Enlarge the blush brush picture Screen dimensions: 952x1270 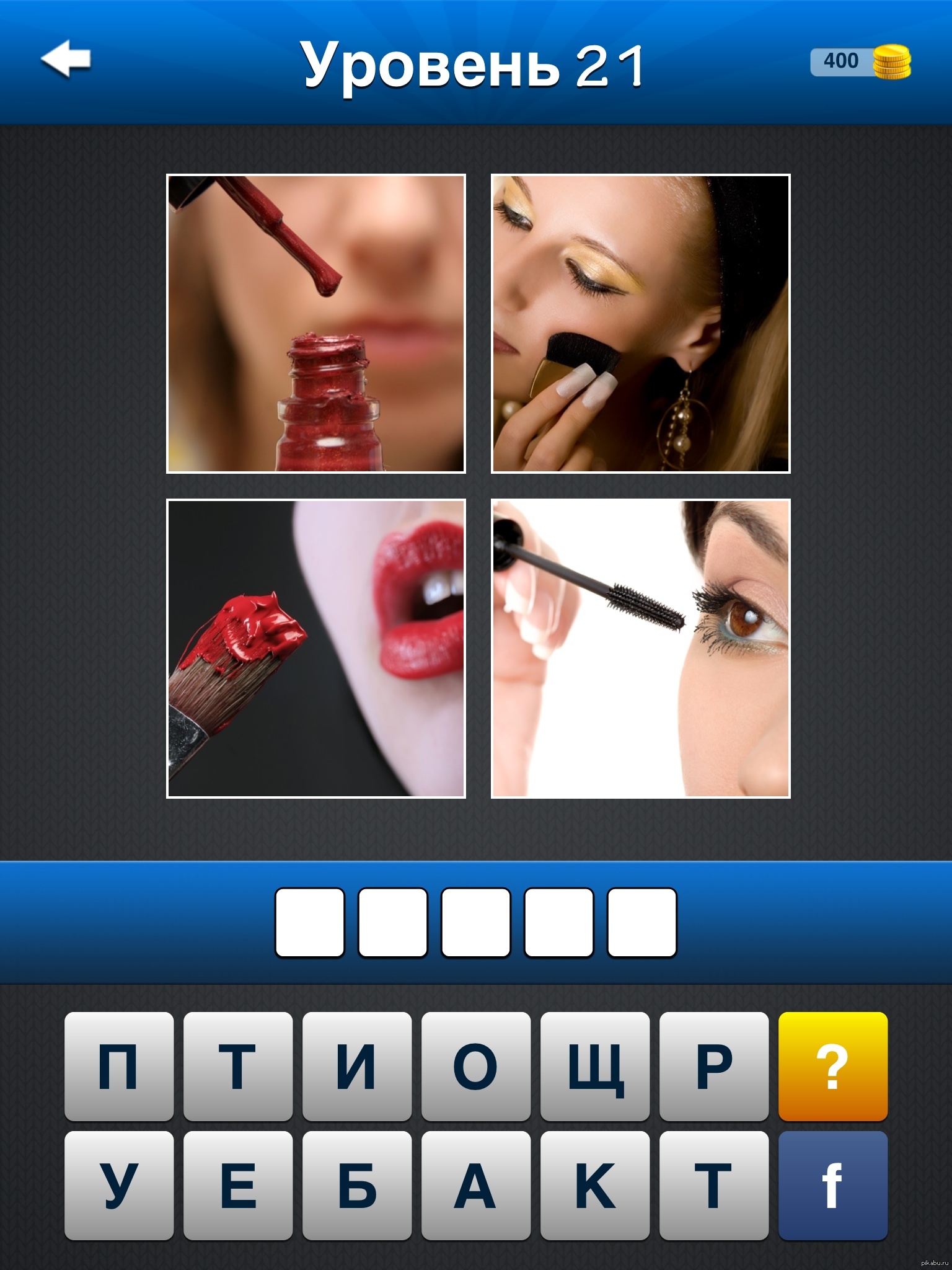(x=640, y=324)
